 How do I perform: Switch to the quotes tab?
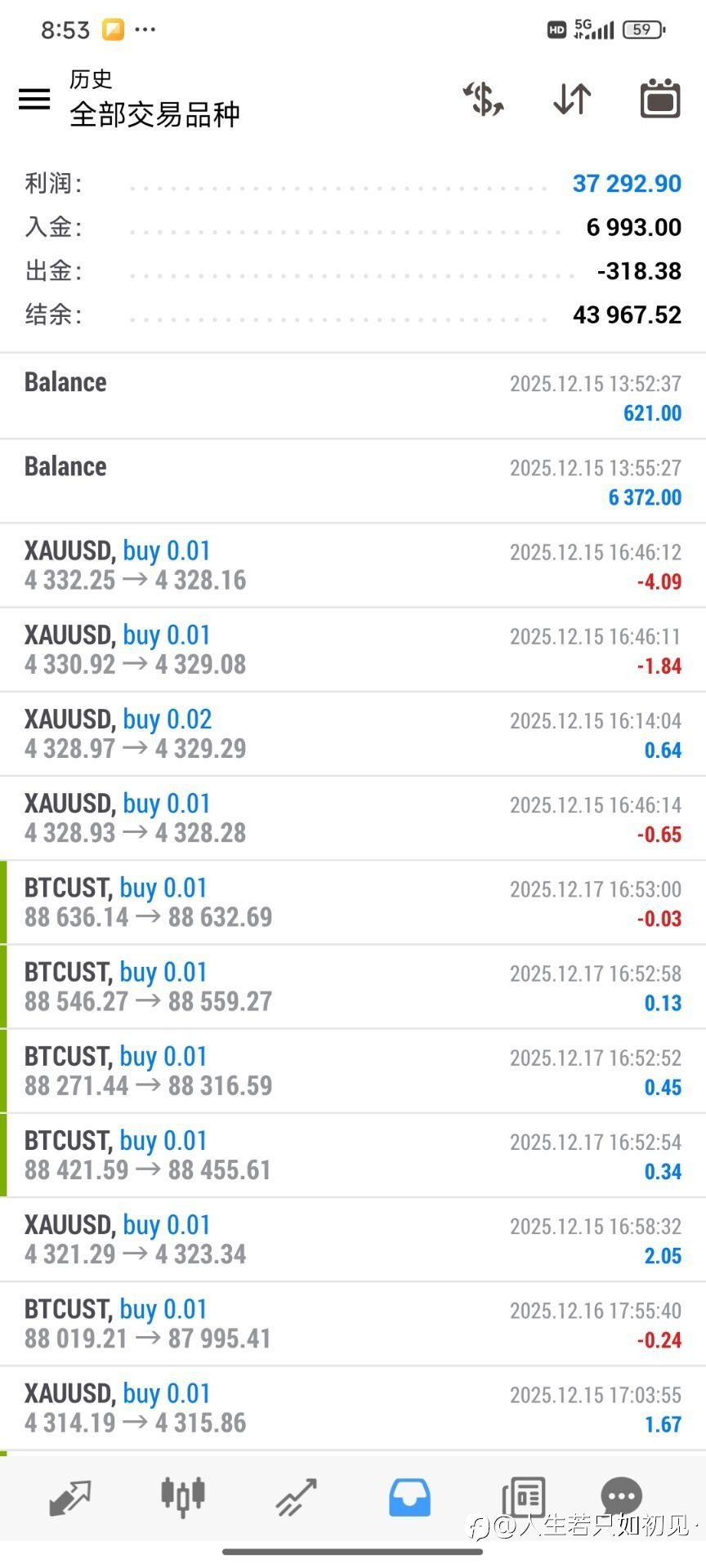70,1499
